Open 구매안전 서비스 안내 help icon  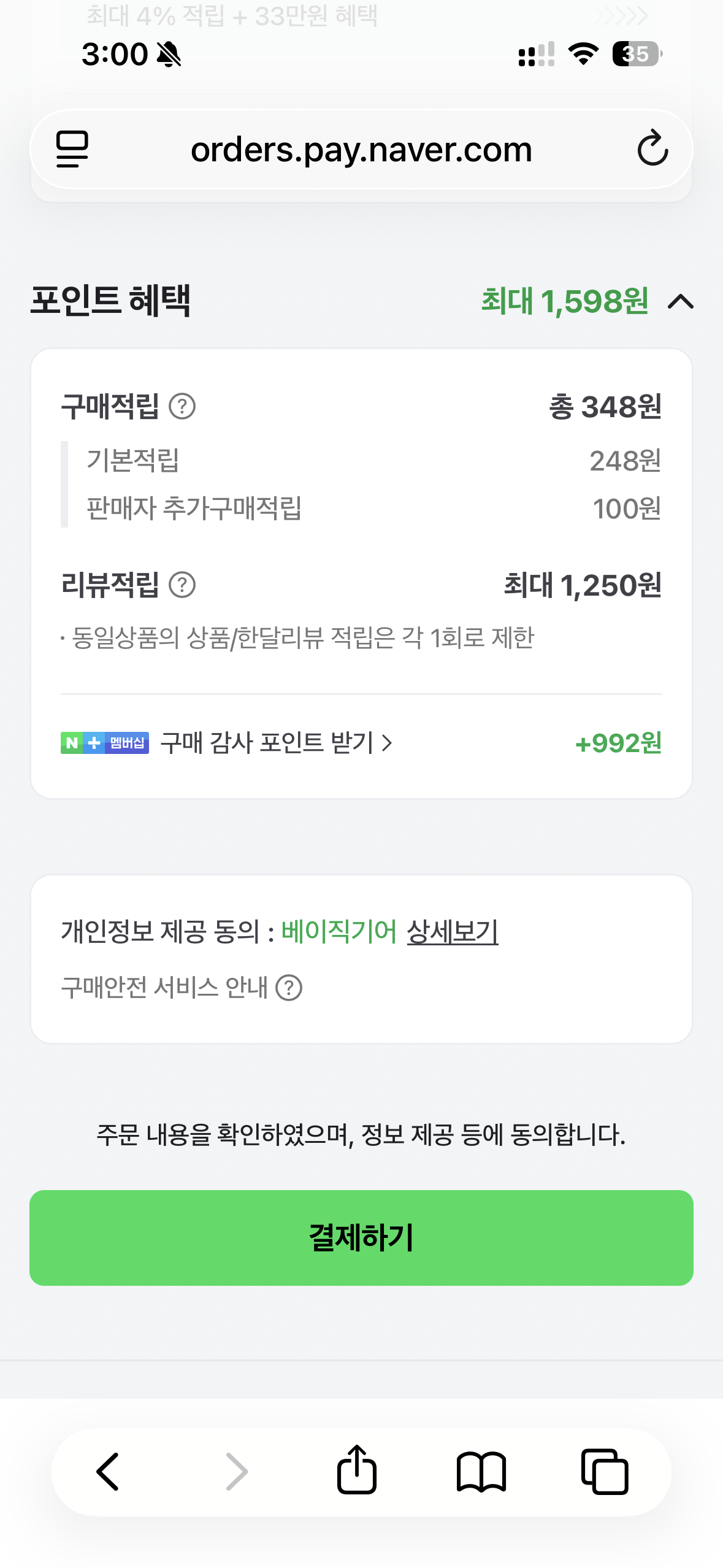click(x=289, y=988)
